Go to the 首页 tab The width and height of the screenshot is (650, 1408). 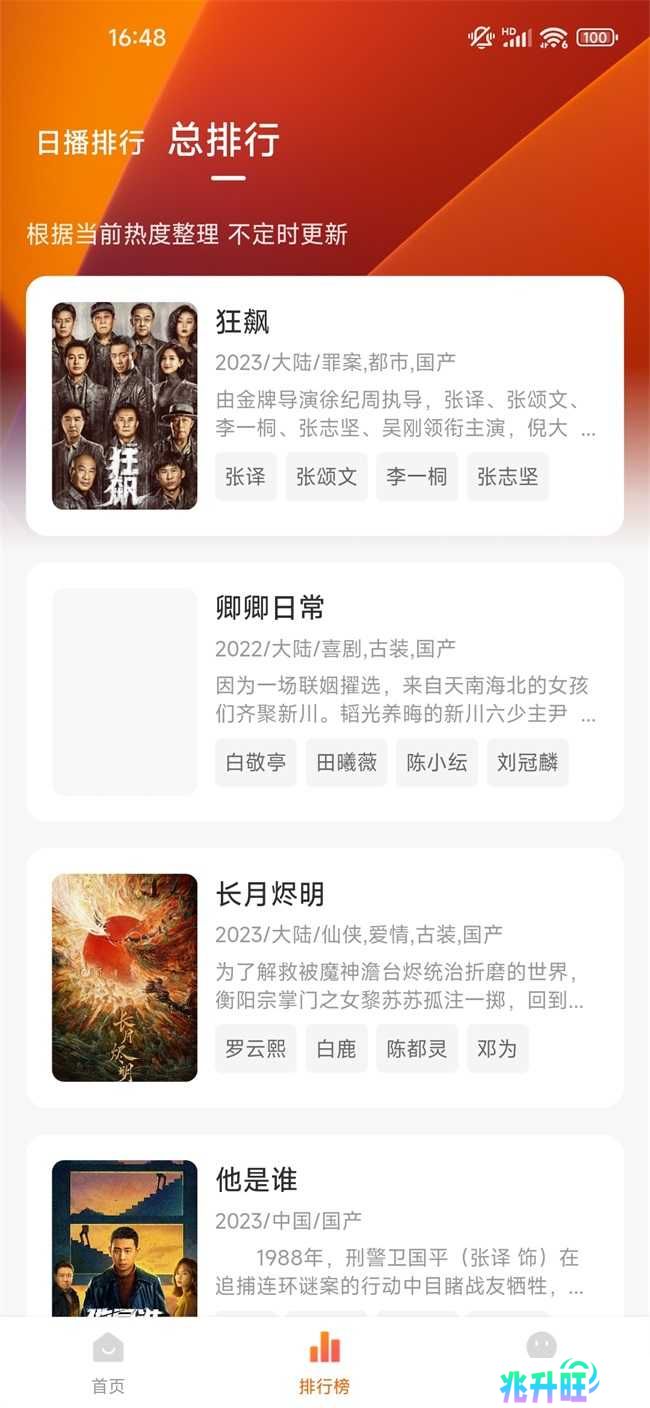click(108, 1362)
